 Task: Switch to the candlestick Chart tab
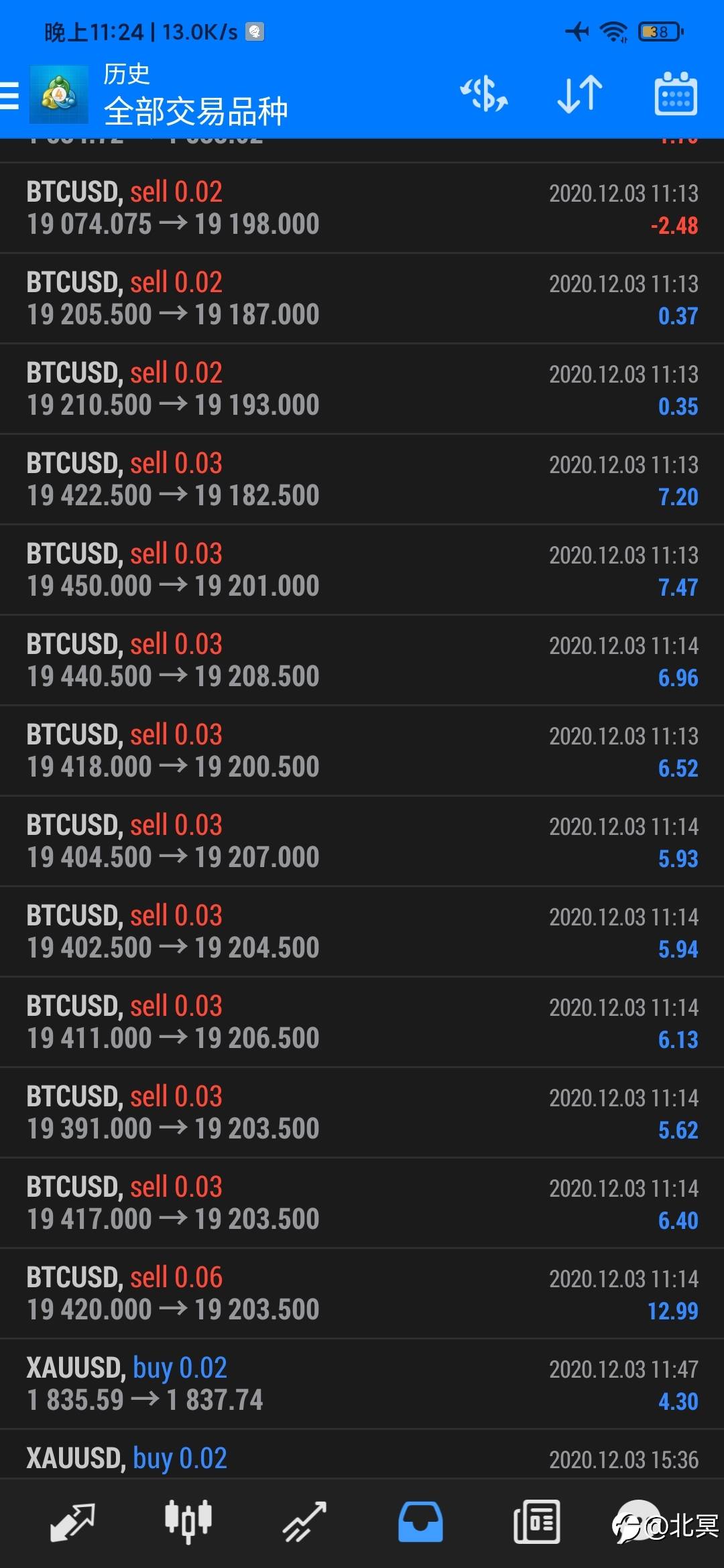[x=188, y=1522]
